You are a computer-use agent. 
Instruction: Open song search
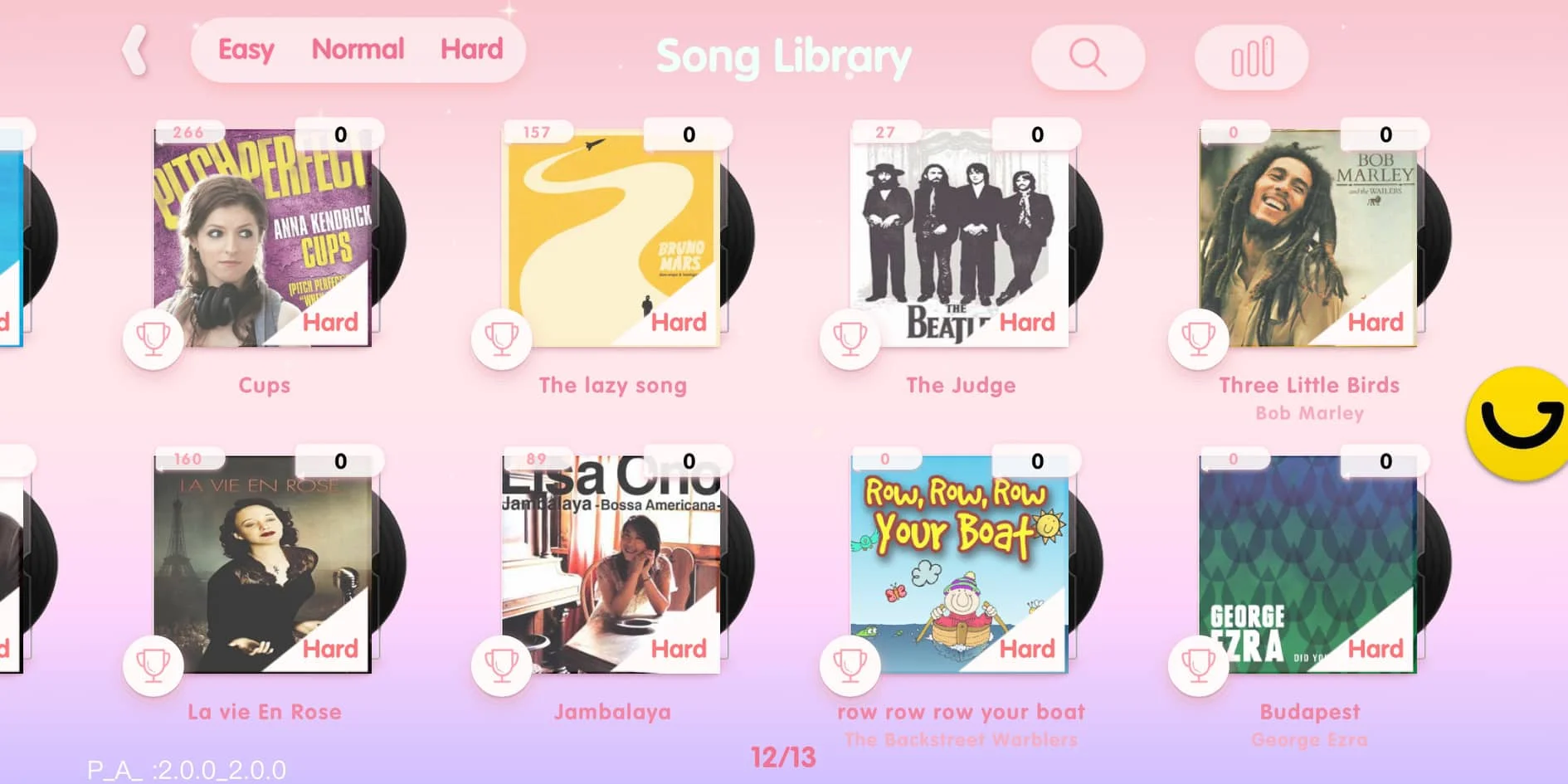(1088, 57)
